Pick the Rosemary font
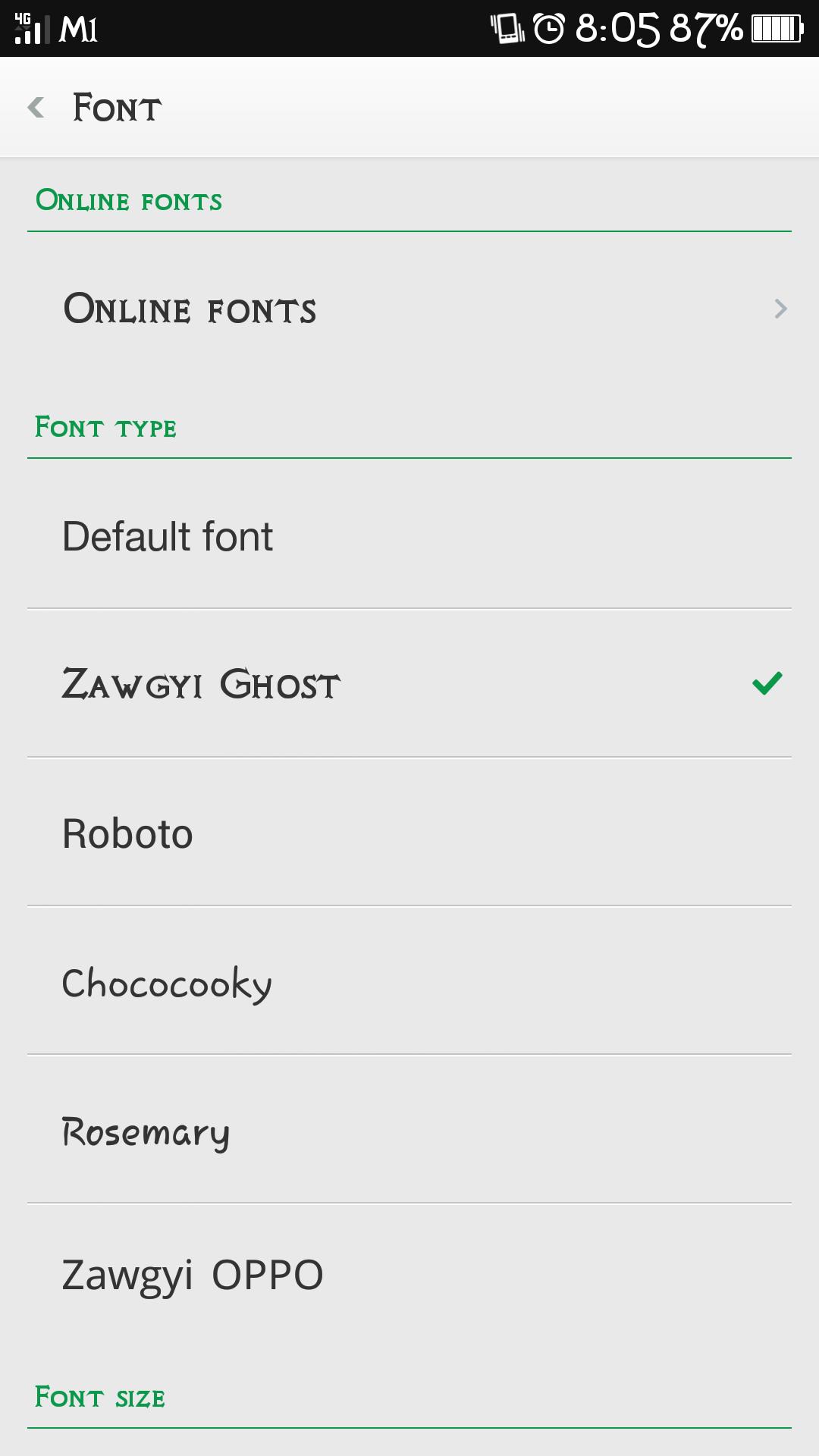The image size is (819, 1456). 409,1131
